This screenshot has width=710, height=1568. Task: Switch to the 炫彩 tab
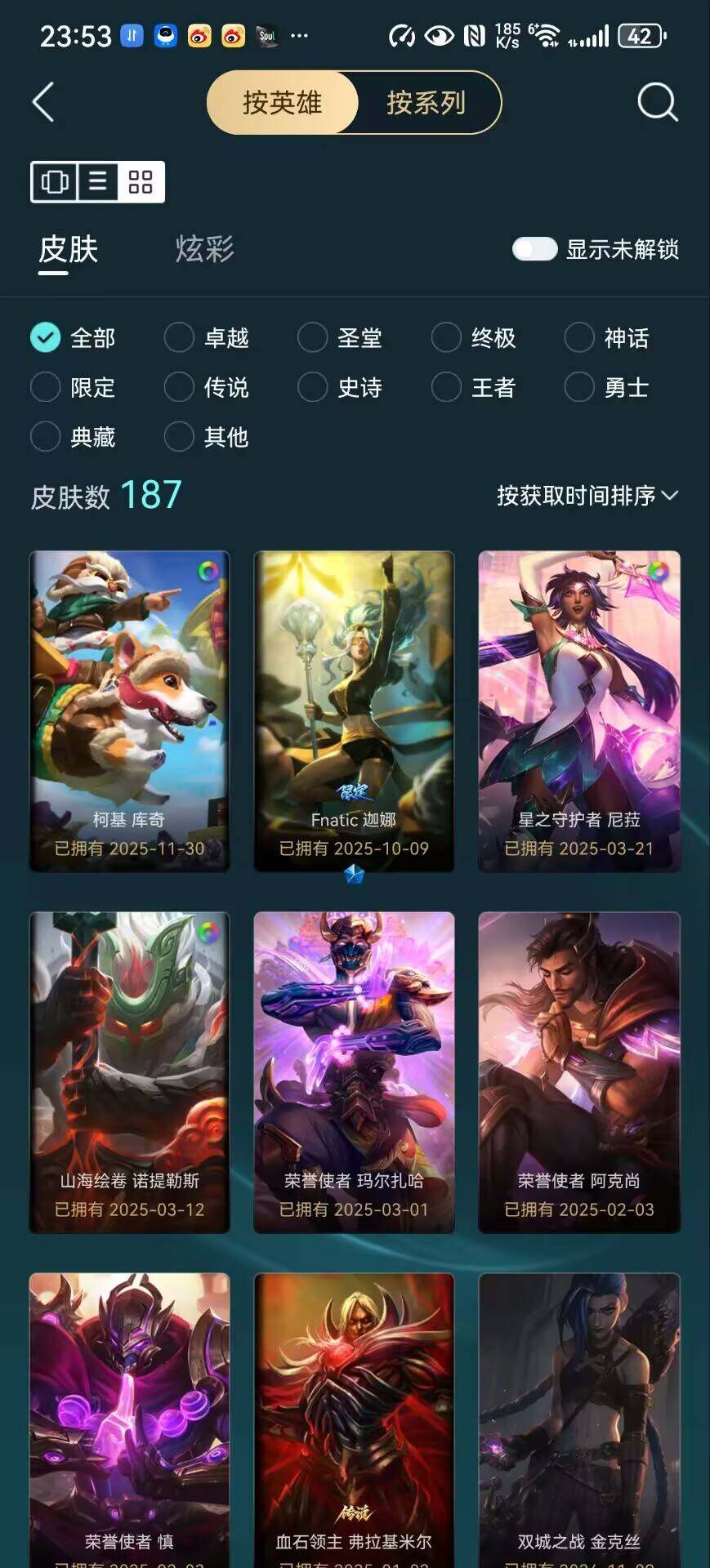coord(204,249)
